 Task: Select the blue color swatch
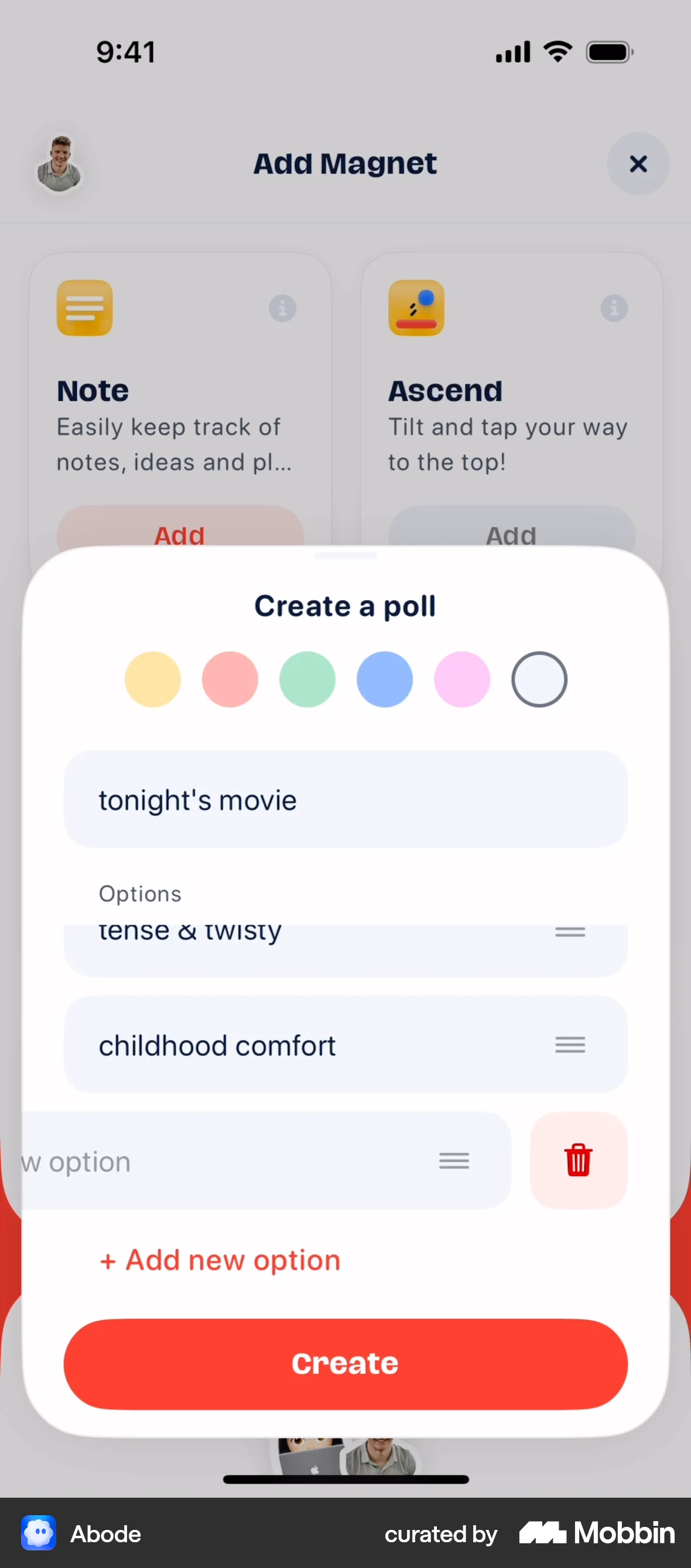click(384, 679)
